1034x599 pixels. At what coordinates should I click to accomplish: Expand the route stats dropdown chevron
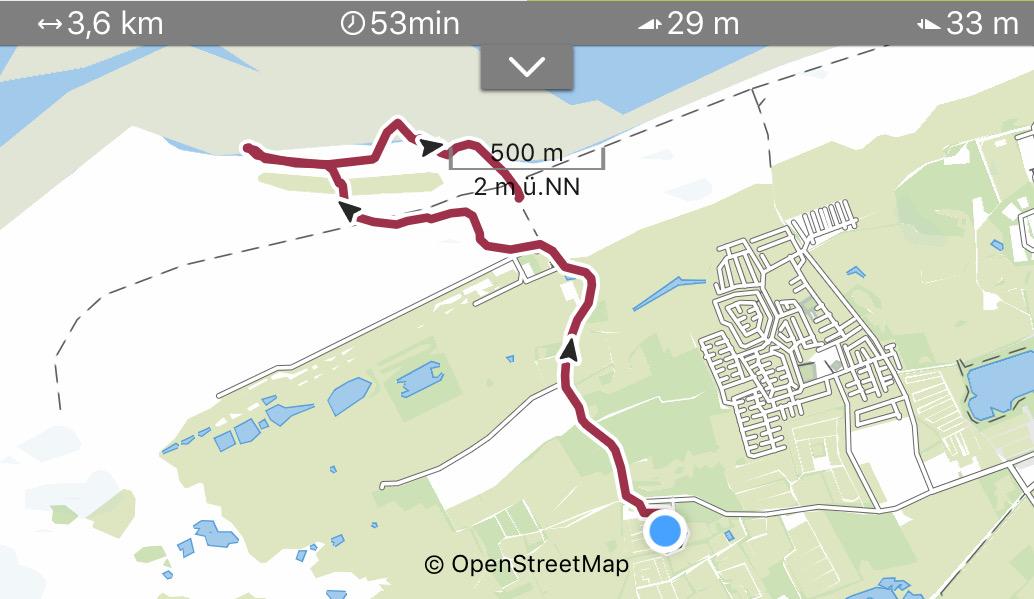[526, 67]
